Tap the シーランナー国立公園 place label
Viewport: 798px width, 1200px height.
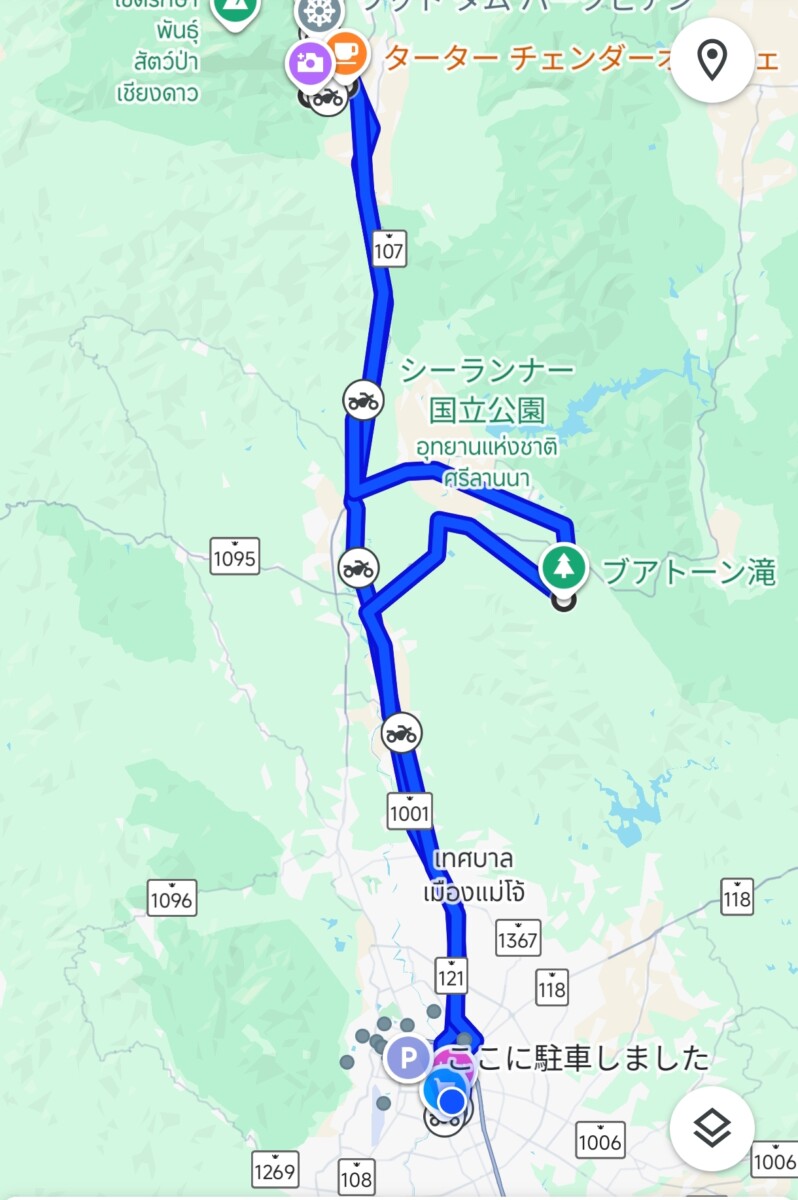click(488, 390)
